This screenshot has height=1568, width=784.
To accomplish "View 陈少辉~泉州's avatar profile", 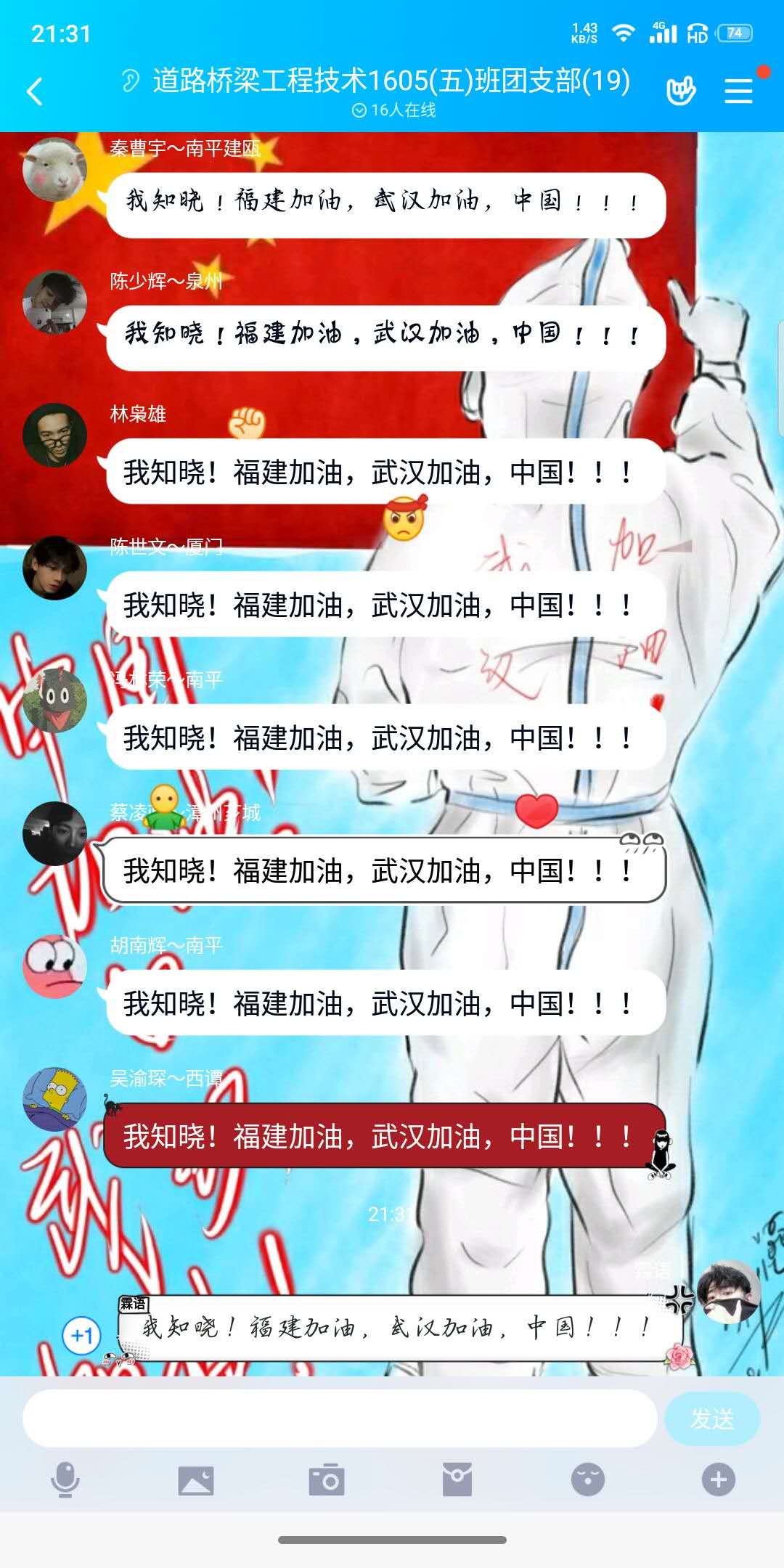I will point(54,302).
